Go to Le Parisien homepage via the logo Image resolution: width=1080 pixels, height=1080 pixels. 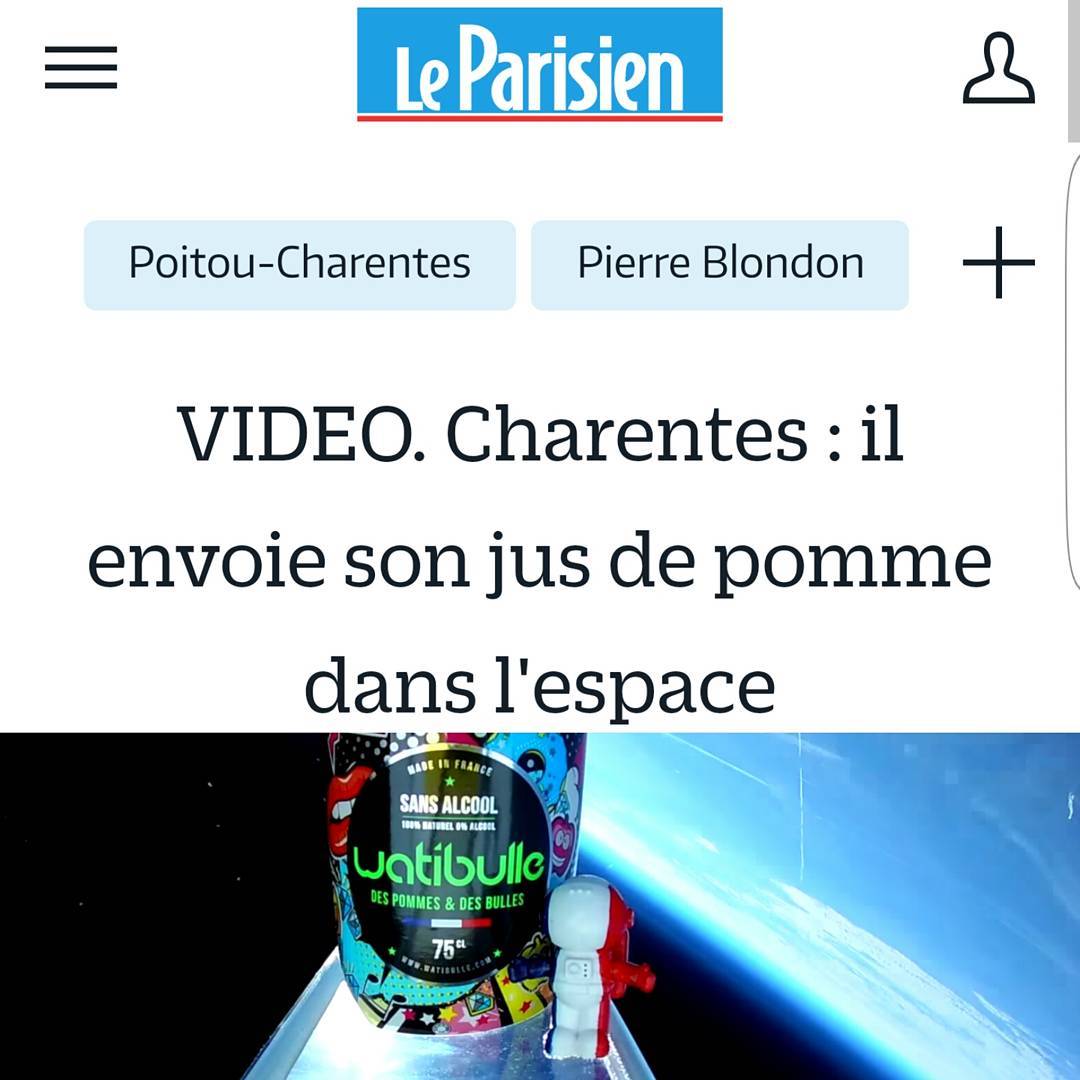[539, 64]
